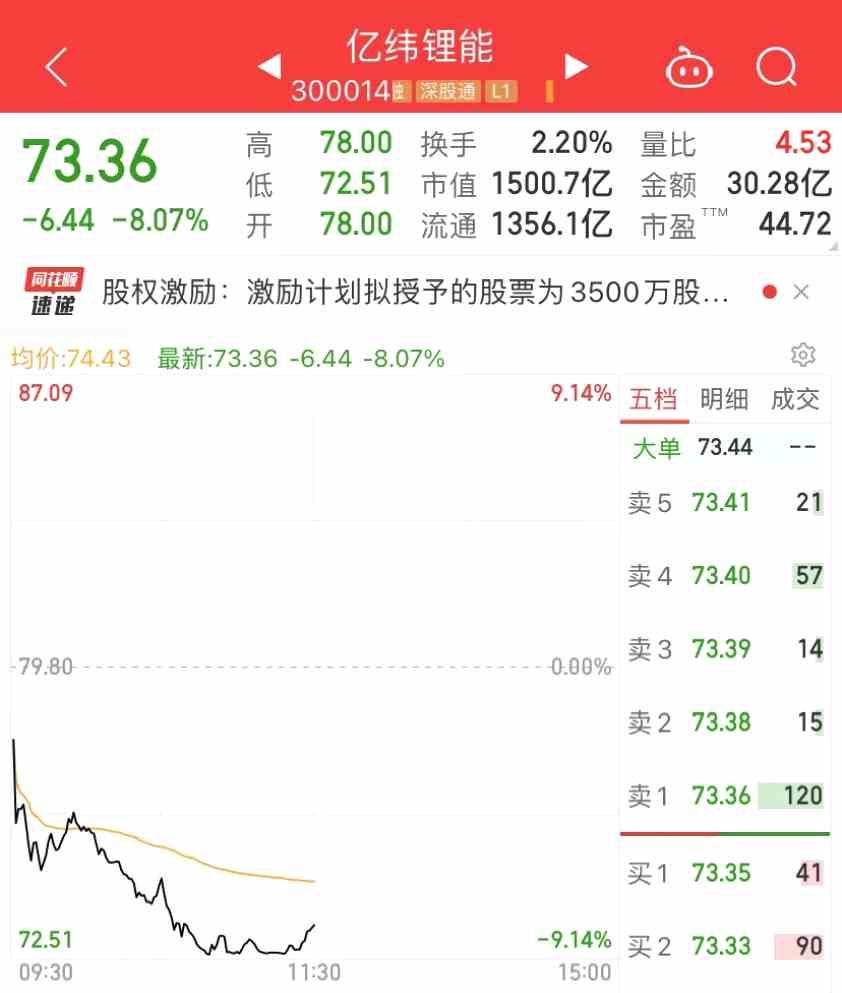Tap the 买1 quote at 73.35

724,873
